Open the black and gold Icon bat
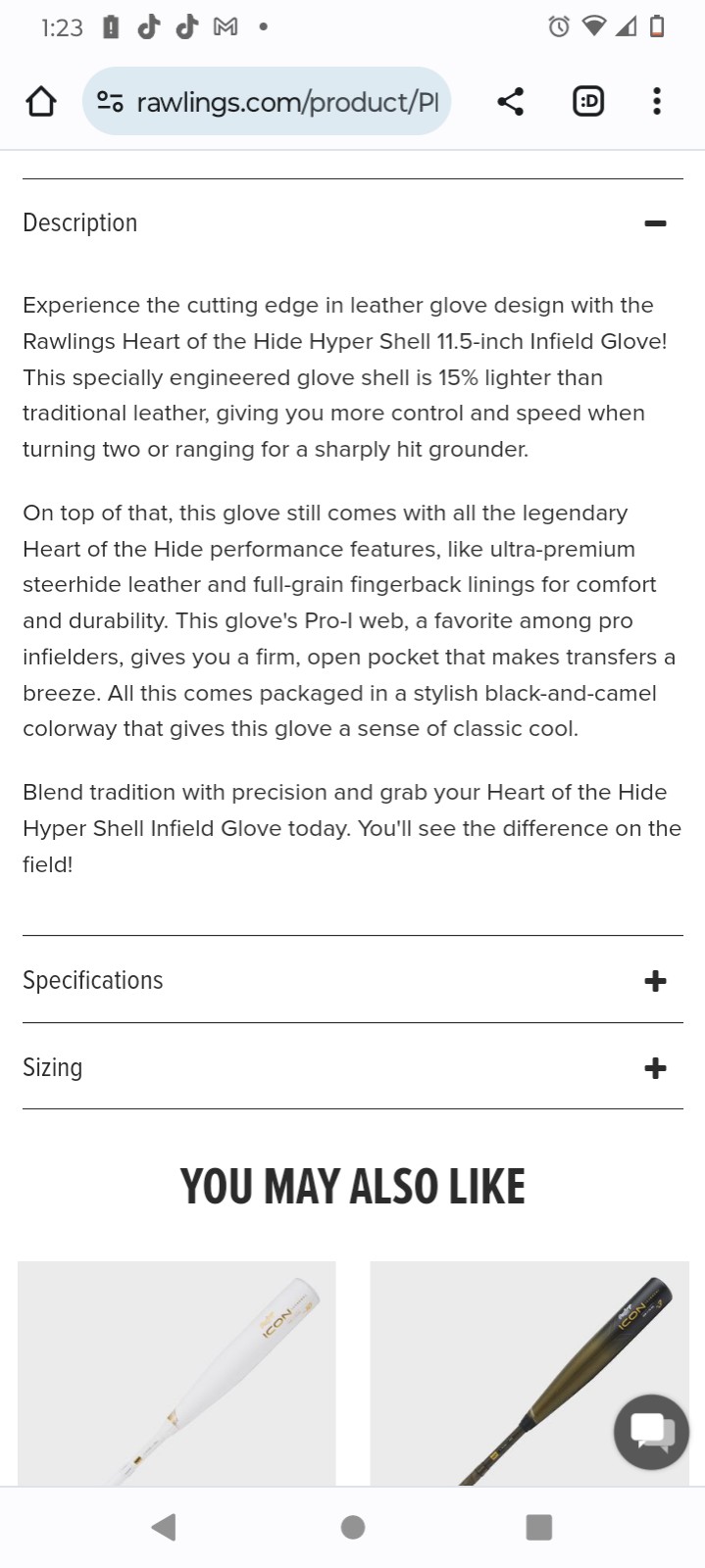The image size is (705, 1568). (510, 1372)
